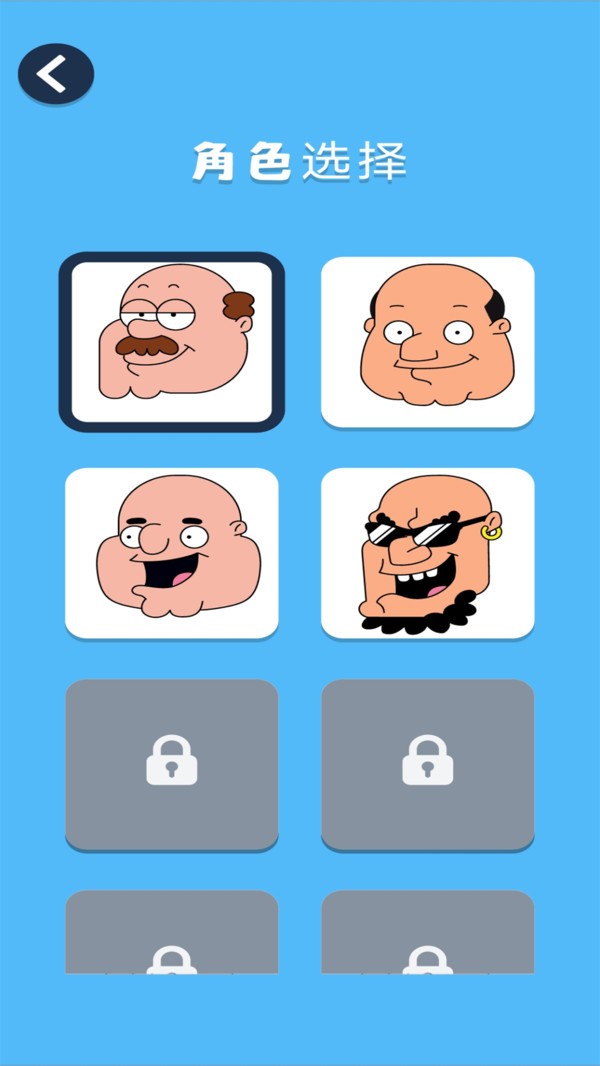Image resolution: width=600 pixels, height=1066 pixels.
Task: Pick the bald laughing character with open mouth
Action: click(172, 552)
